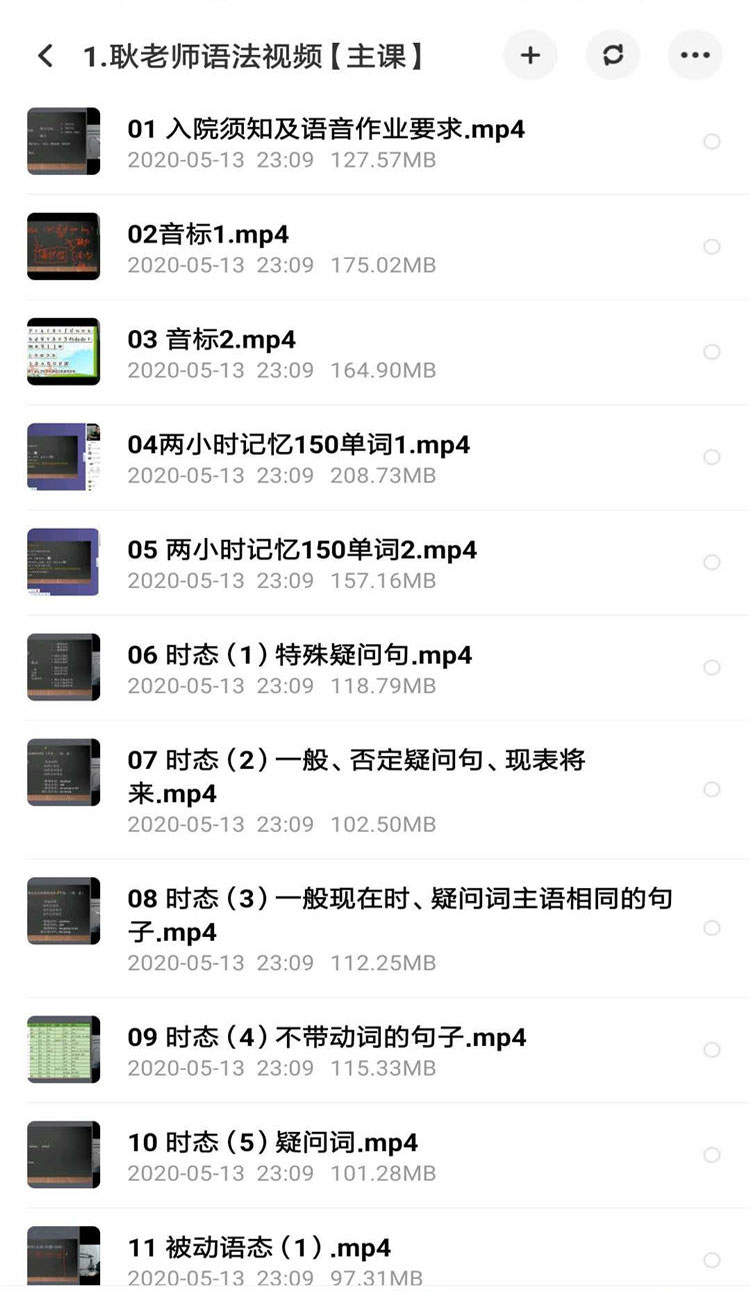Mark 03 音标2.mp4 as selected
750x1302 pixels.
(x=712, y=352)
